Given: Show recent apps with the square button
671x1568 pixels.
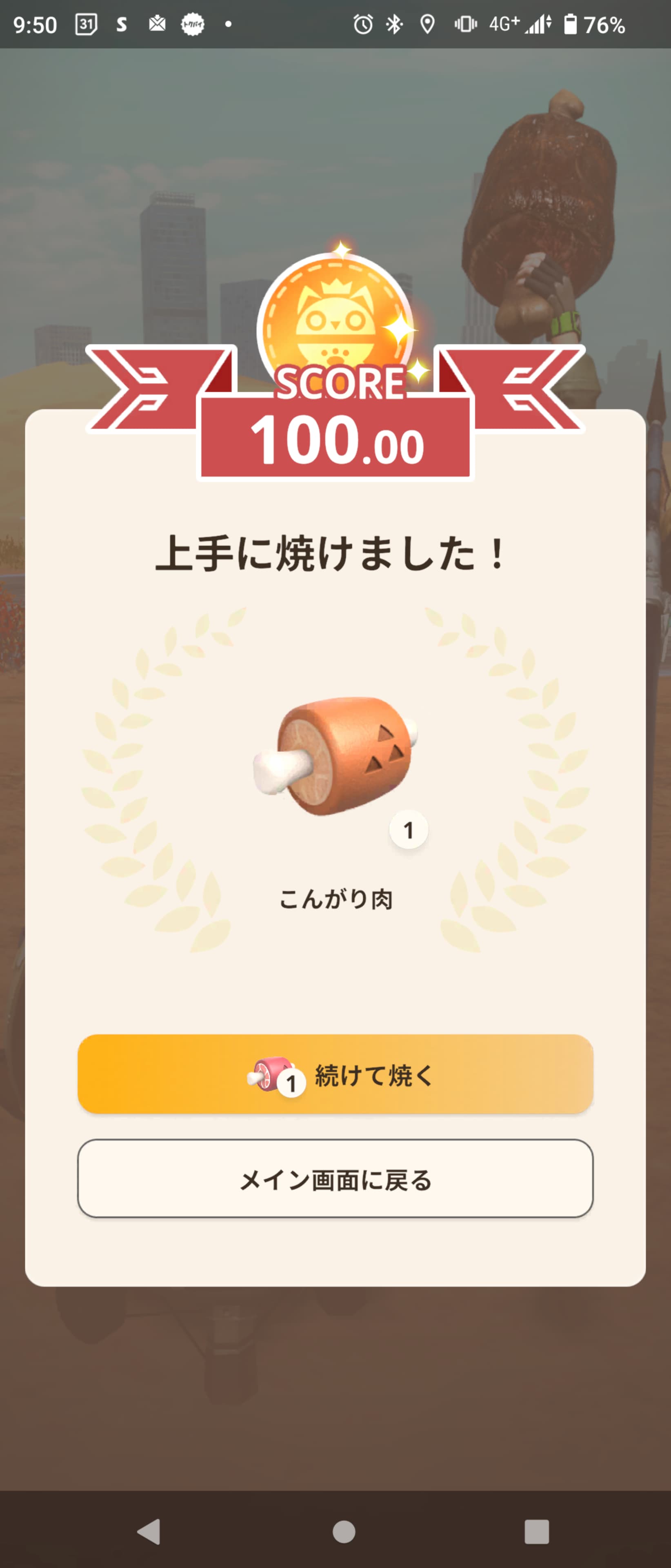Looking at the screenshot, I should point(537,1531).
